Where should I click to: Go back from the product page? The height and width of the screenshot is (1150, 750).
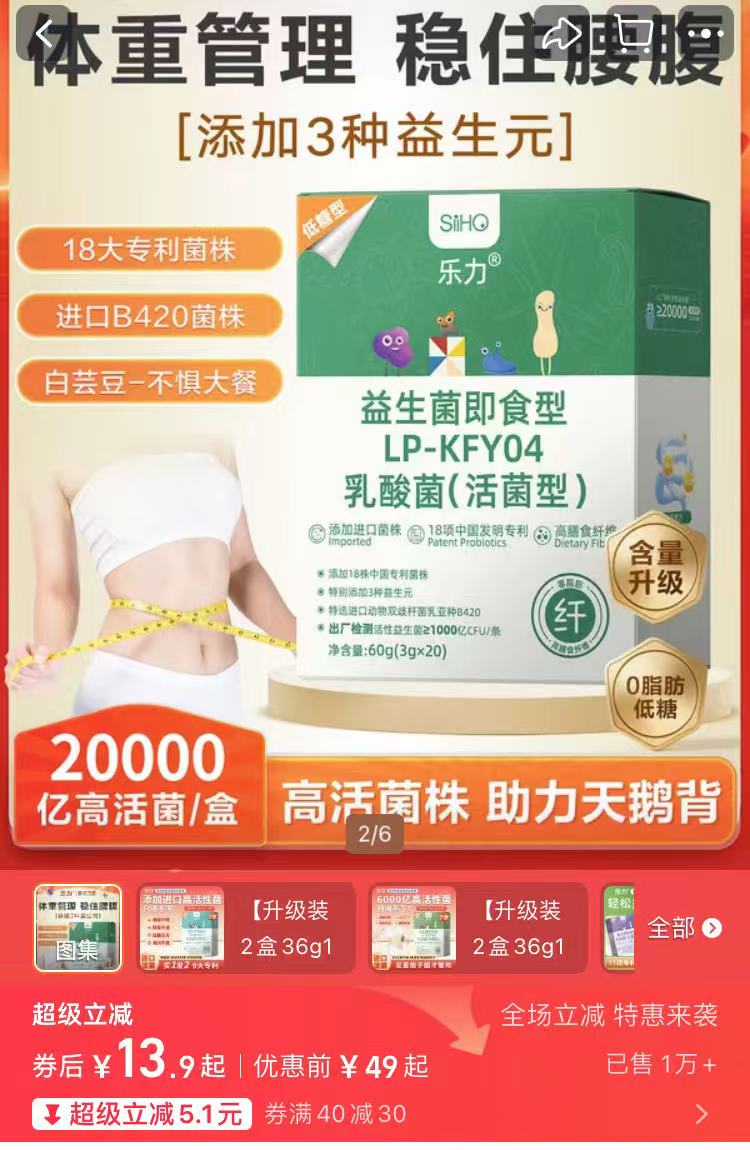tap(42, 35)
